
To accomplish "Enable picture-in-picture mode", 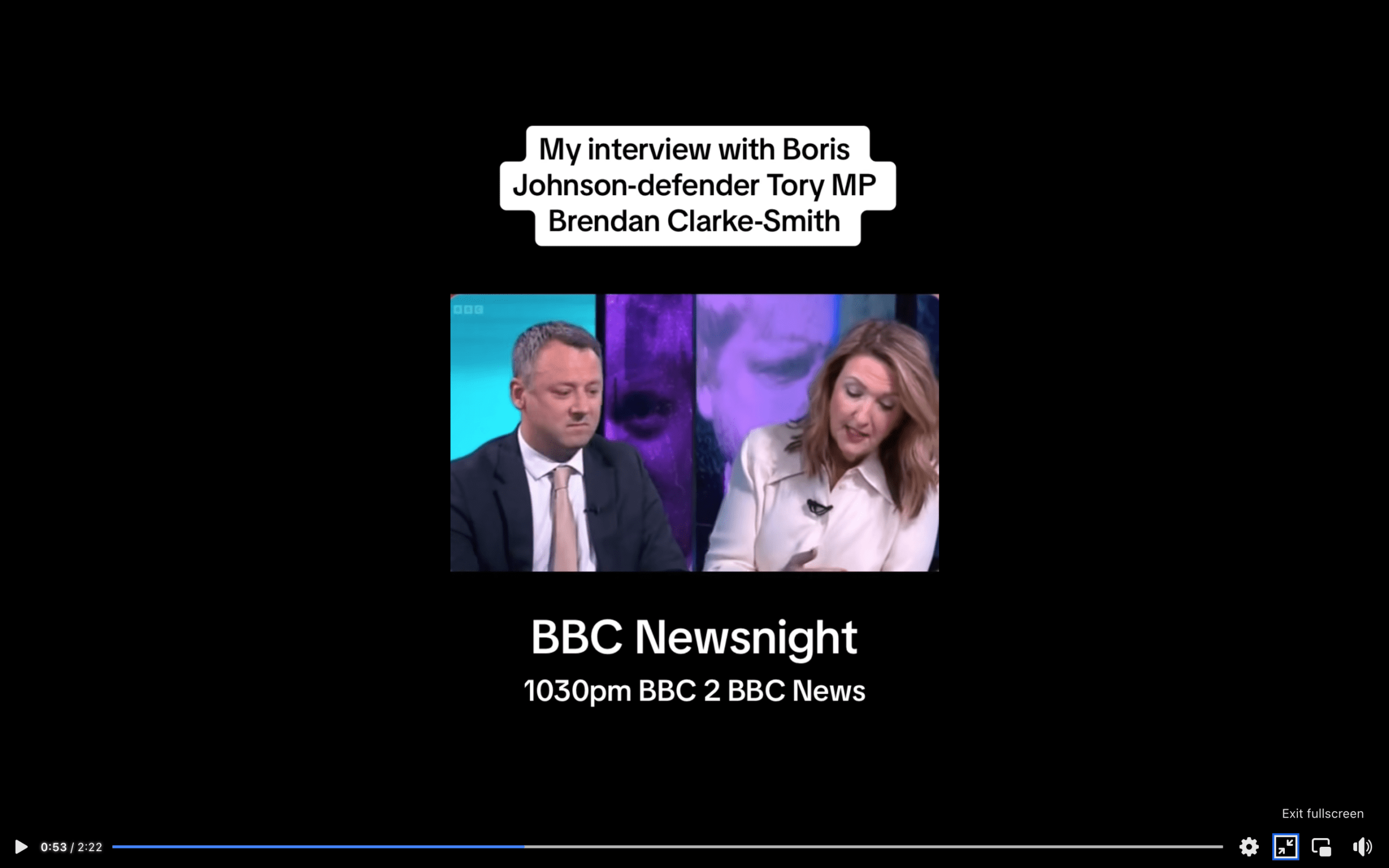I will [x=1321, y=847].
